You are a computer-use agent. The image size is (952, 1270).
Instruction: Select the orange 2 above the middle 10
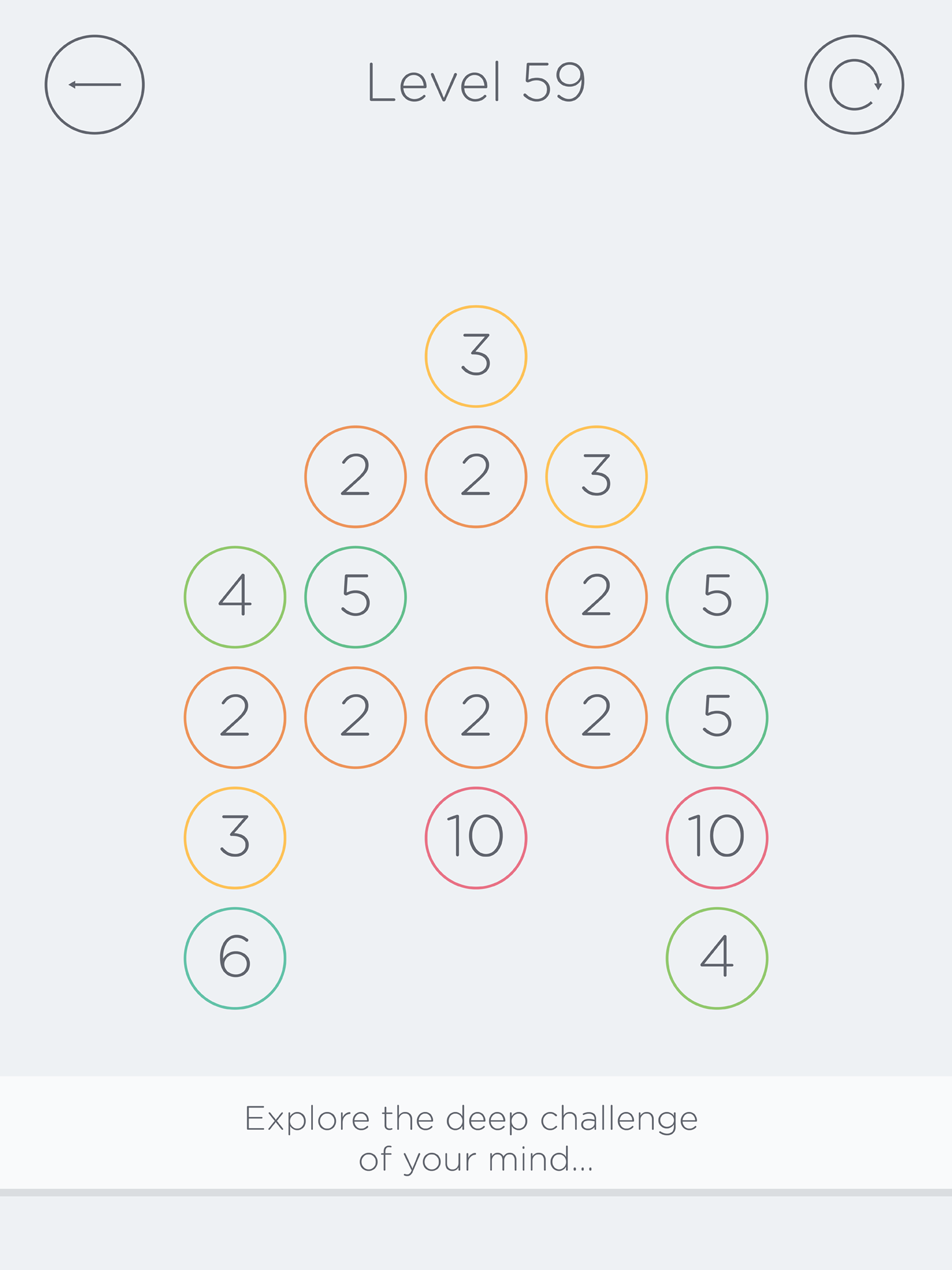[476, 717]
